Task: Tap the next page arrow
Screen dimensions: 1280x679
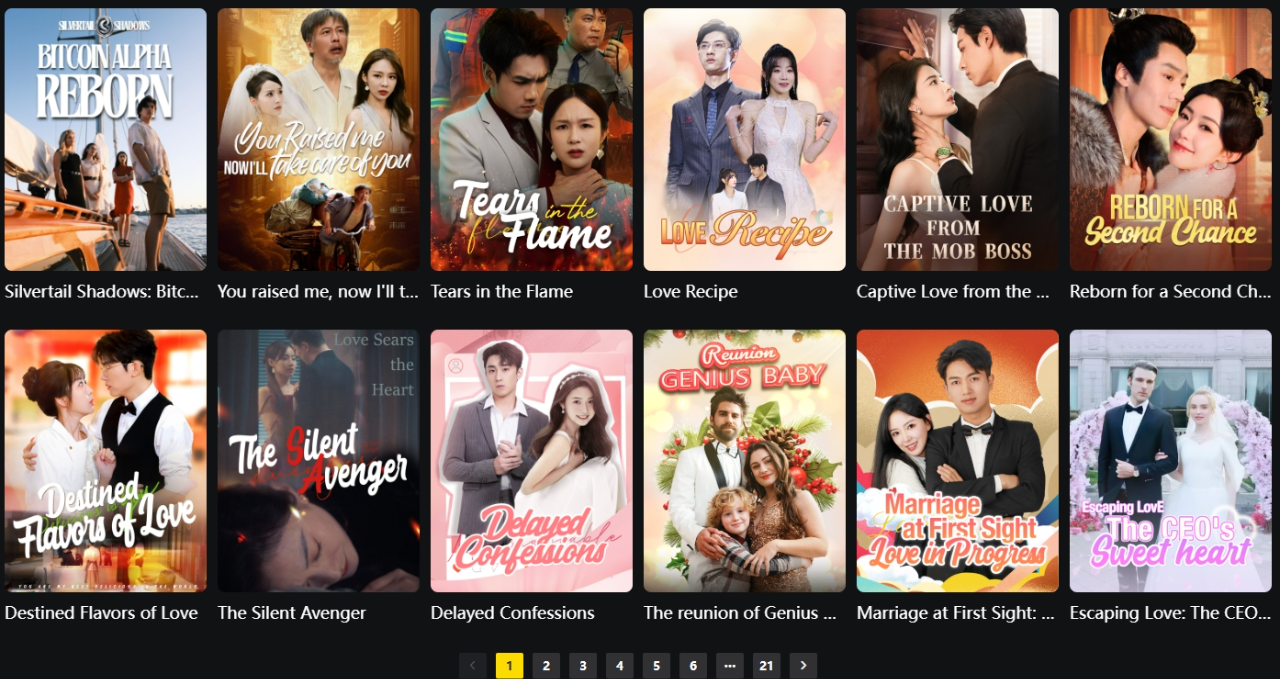Action: (803, 665)
